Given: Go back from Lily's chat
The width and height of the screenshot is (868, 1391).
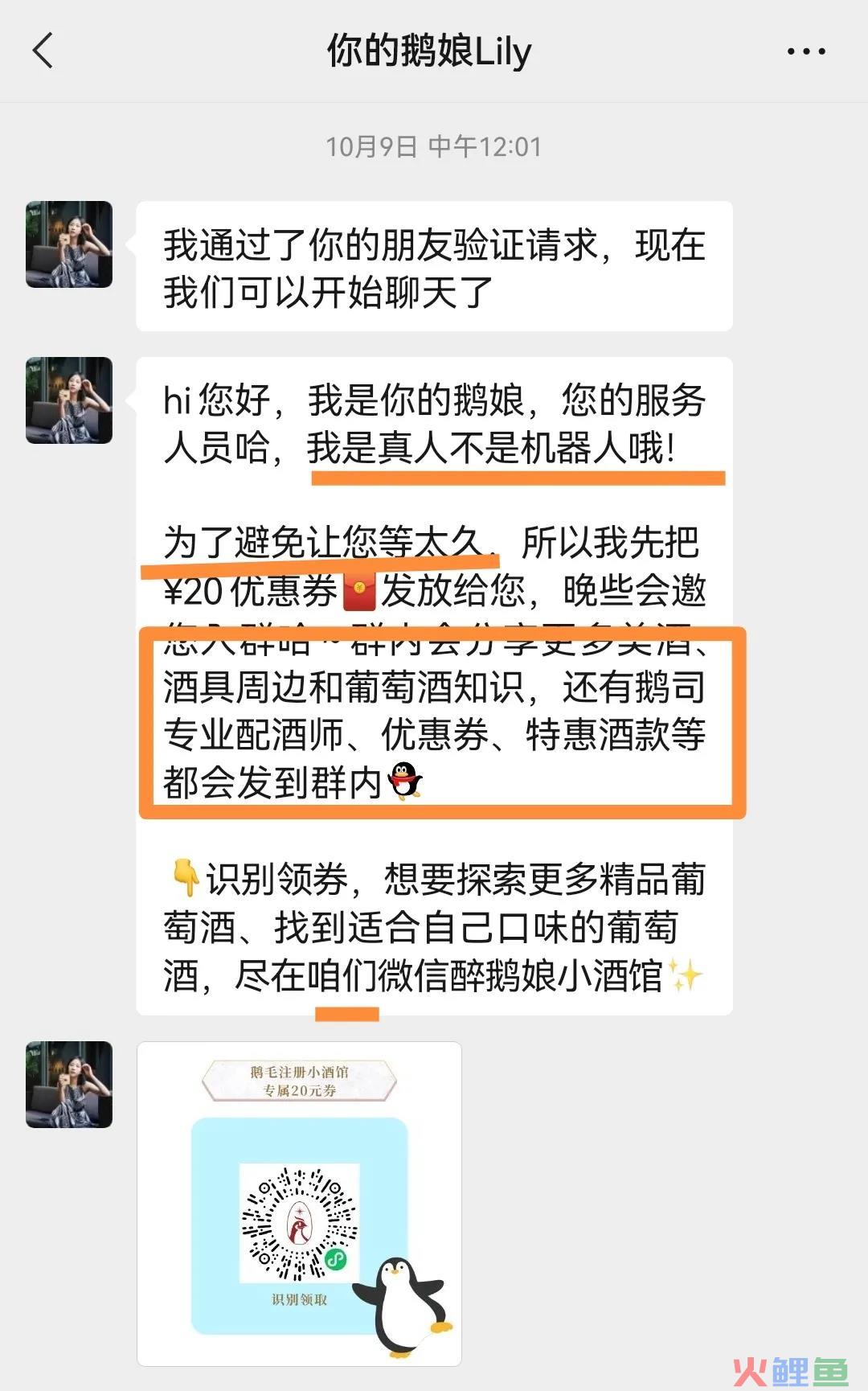Looking at the screenshot, I should click(43, 51).
